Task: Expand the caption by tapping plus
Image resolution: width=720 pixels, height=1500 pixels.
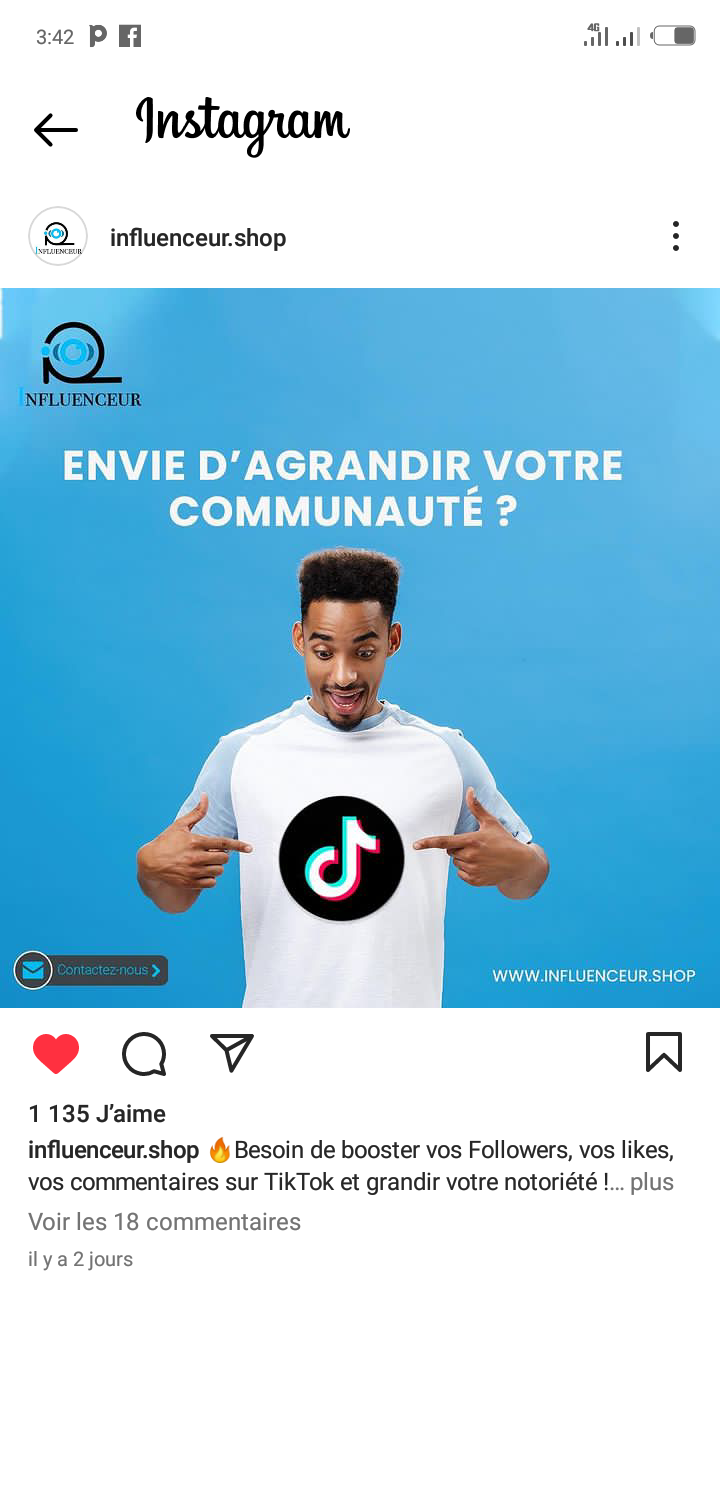Action: (x=651, y=1182)
